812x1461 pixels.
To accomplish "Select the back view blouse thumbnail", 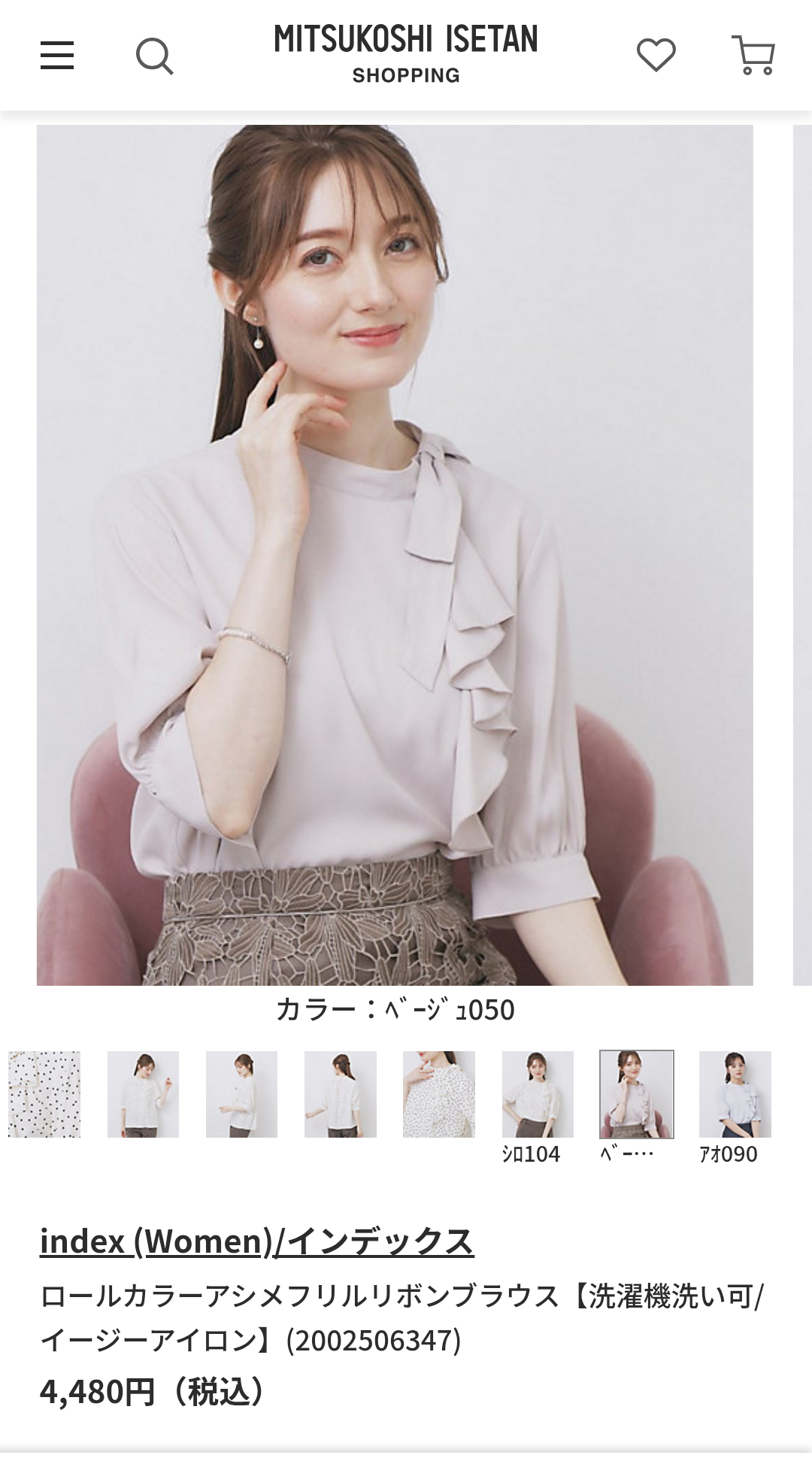I will pyautogui.click(x=340, y=1094).
